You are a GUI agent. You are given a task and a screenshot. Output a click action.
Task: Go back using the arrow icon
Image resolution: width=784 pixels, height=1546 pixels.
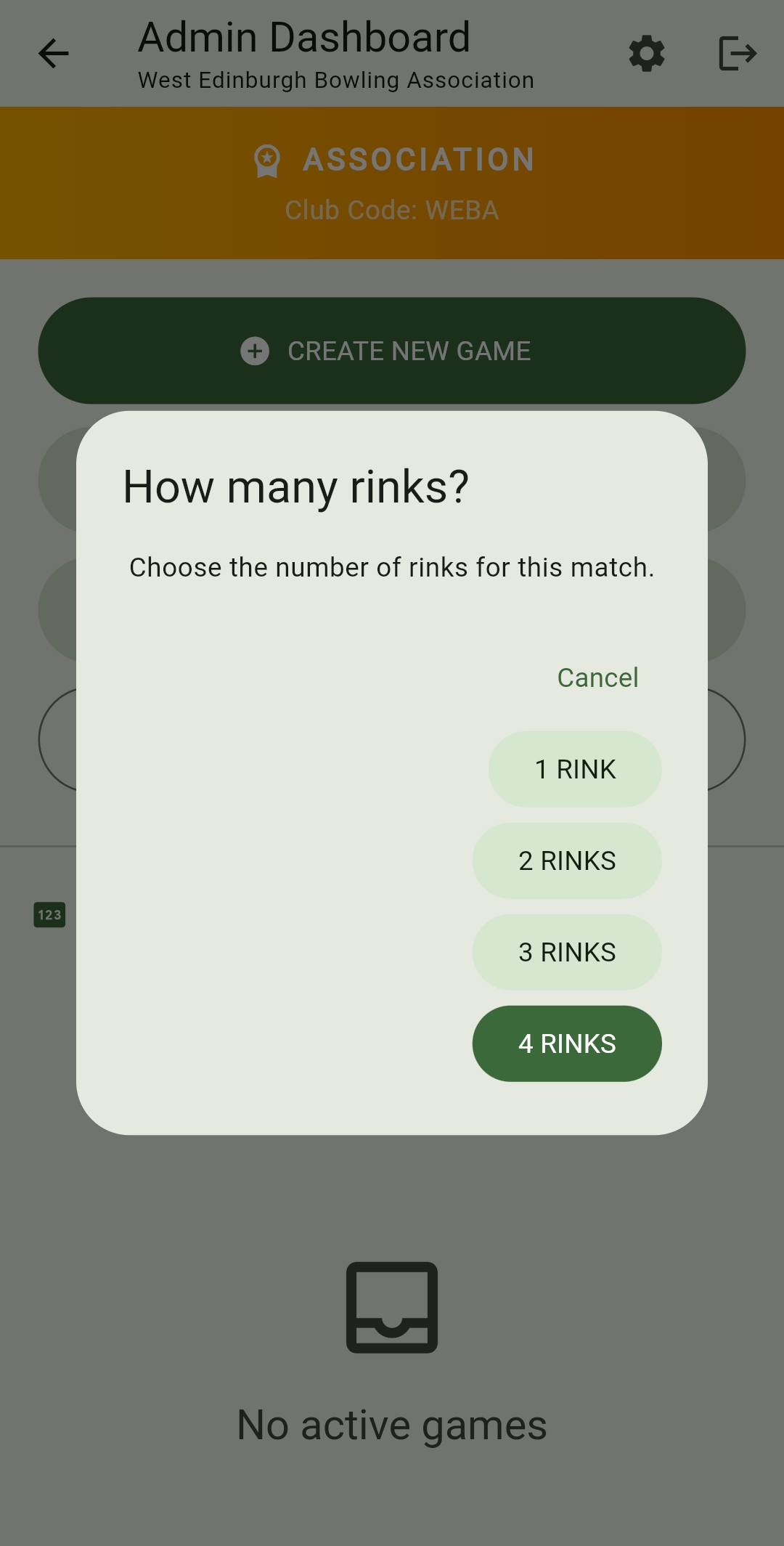(x=53, y=54)
